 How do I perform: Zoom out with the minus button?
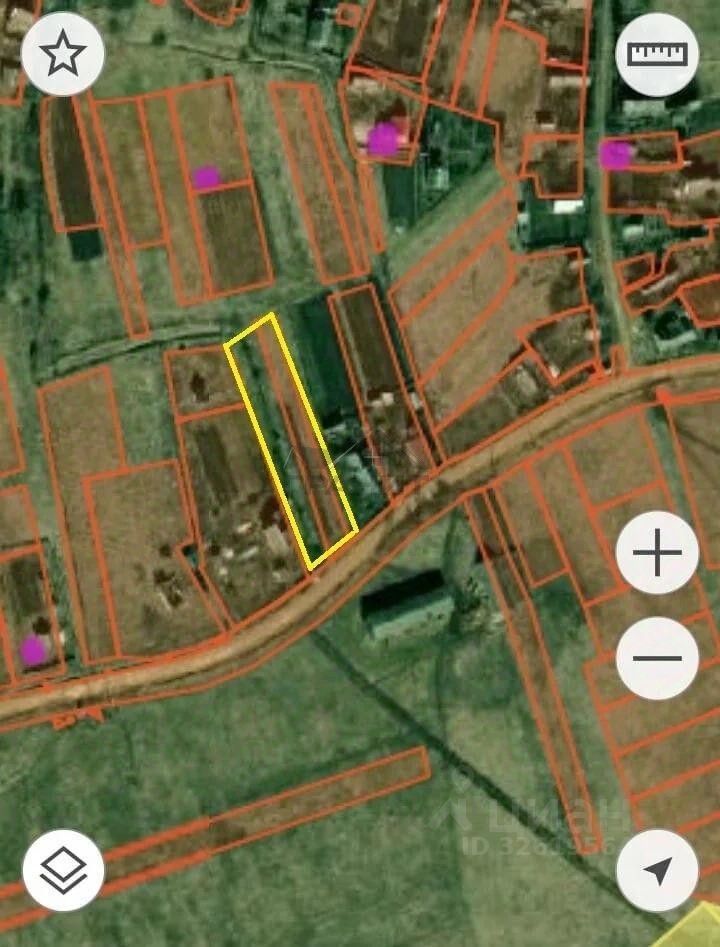[x=657, y=658]
